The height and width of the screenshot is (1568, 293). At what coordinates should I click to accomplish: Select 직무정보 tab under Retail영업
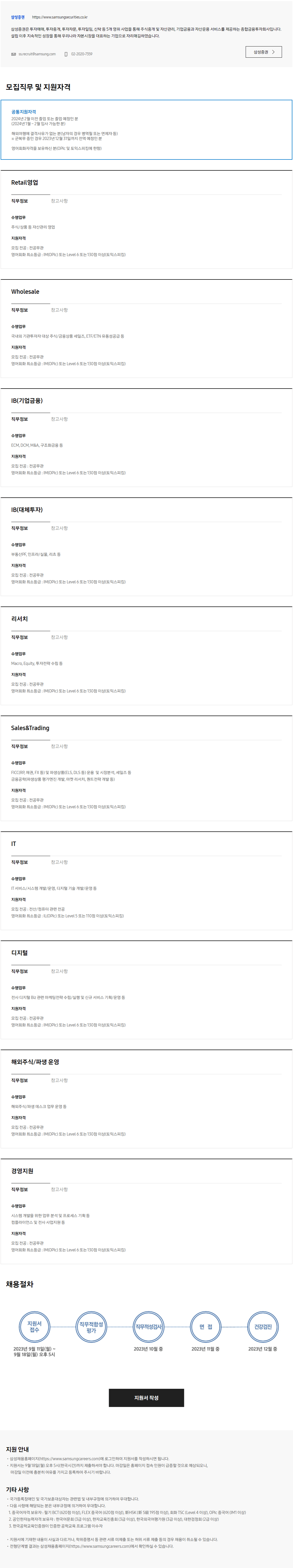point(19,201)
